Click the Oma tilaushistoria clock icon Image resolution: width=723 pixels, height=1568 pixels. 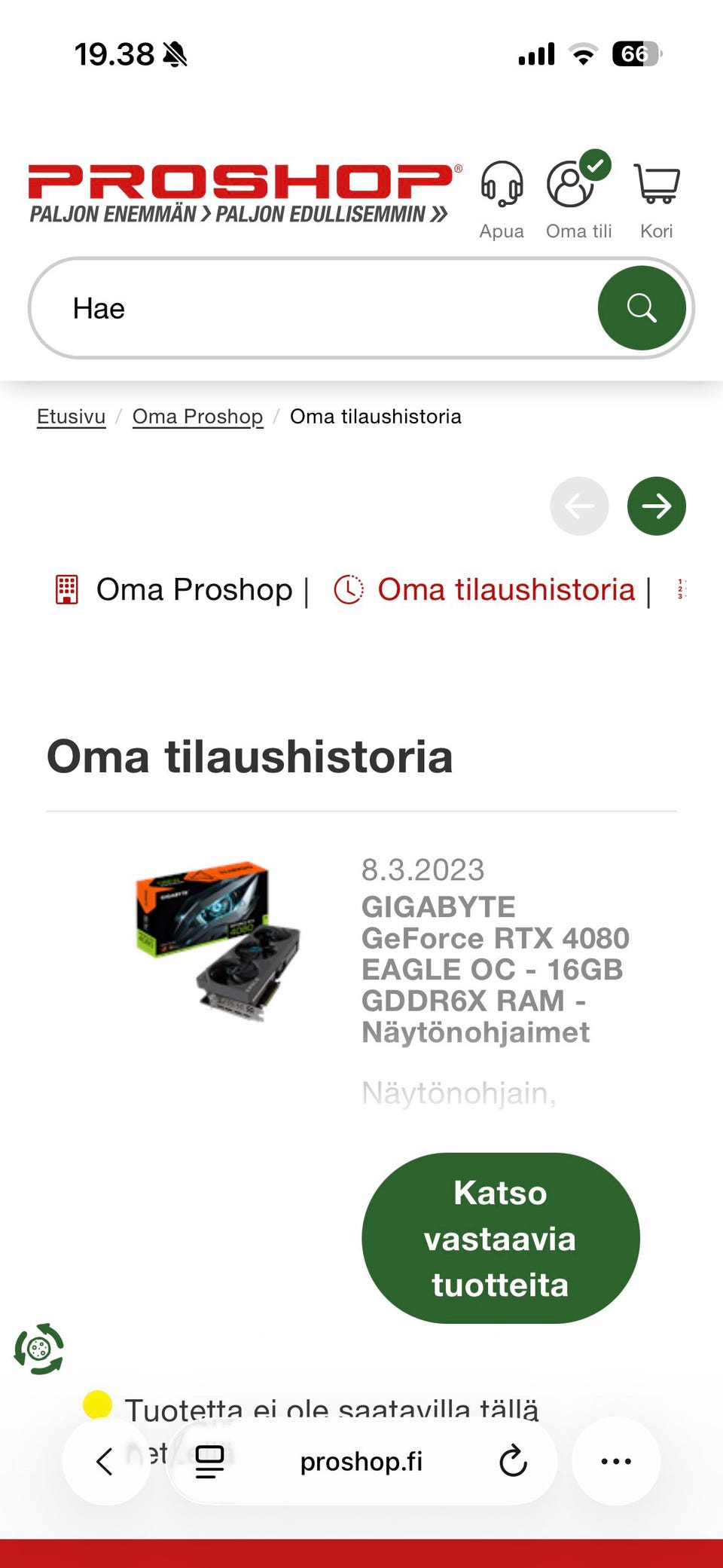pyautogui.click(x=349, y=589)
